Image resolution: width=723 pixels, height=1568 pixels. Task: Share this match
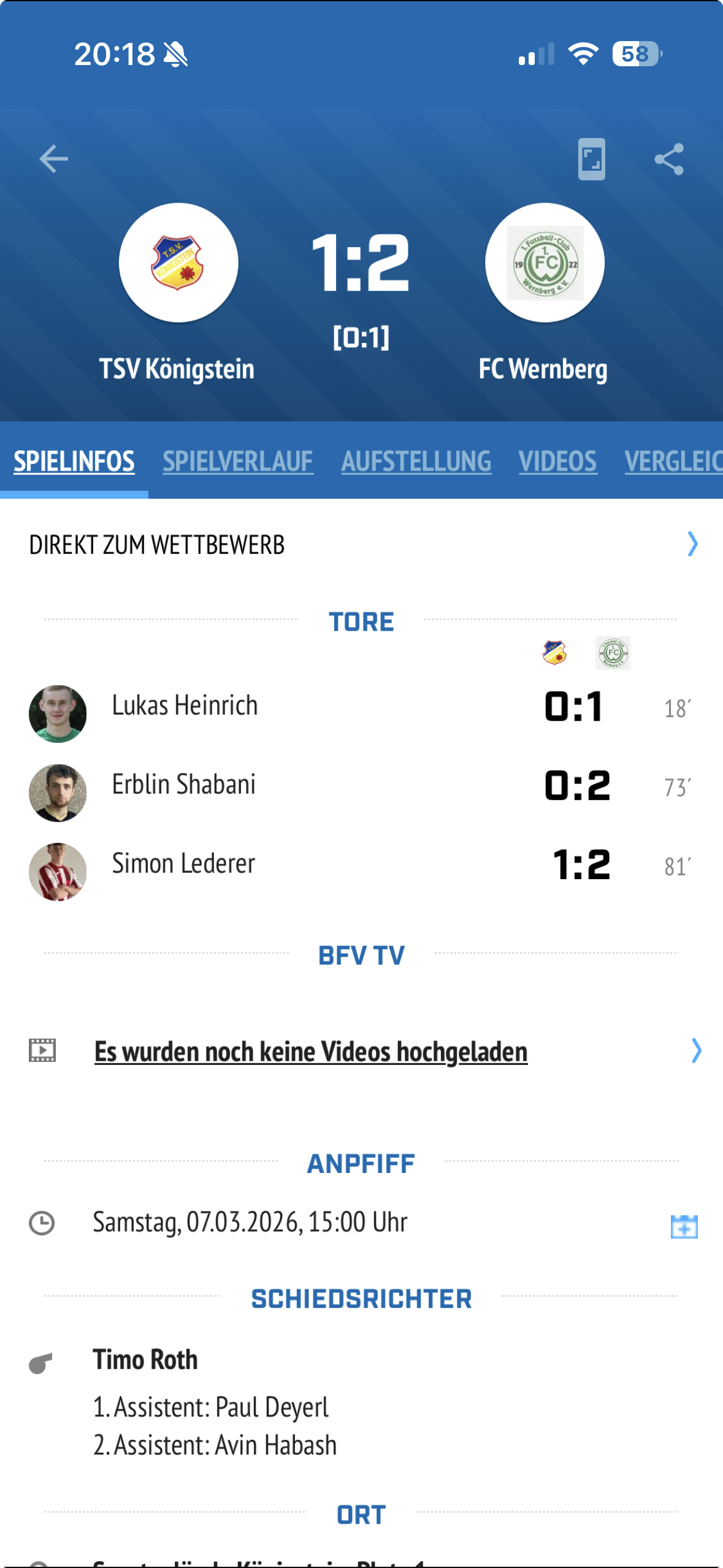[669, 159]
